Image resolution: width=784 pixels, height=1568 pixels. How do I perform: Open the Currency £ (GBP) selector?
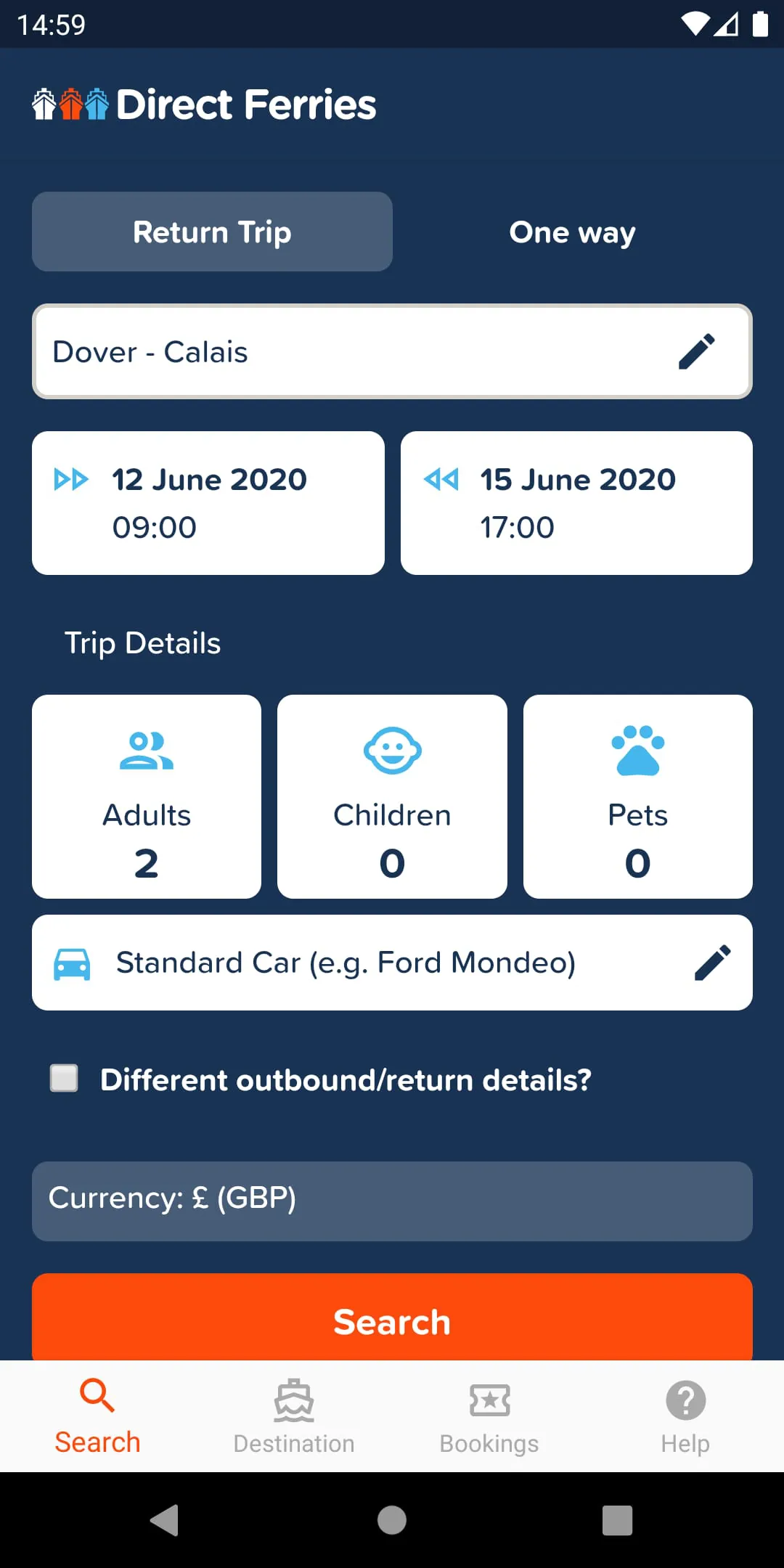click(392, 1200)
